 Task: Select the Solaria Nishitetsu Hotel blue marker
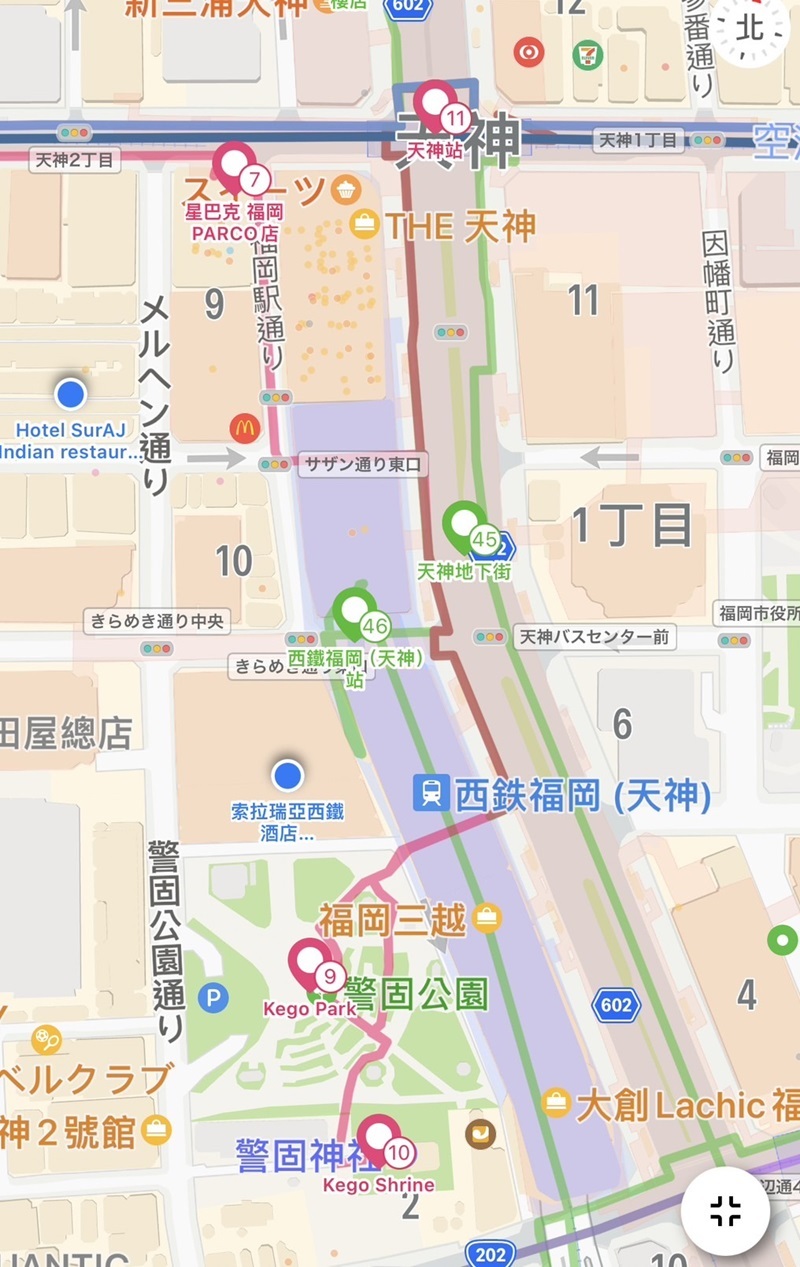[288, 774]
